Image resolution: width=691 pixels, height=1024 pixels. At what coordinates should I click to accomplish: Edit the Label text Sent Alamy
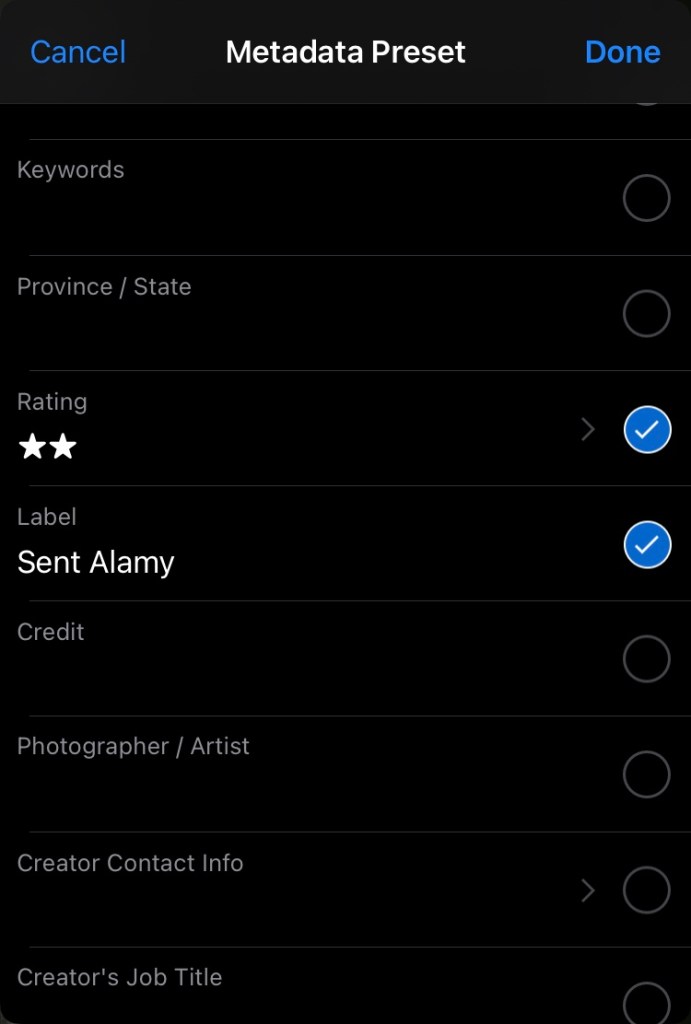(x=96, y=563)
